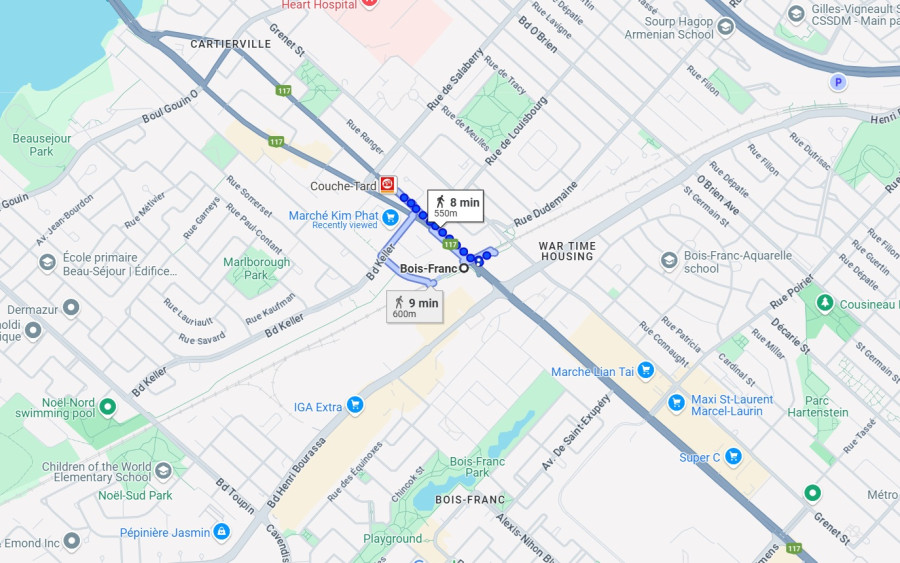Tap the Couche-Tard destination pin

click(x=388, y=184)
